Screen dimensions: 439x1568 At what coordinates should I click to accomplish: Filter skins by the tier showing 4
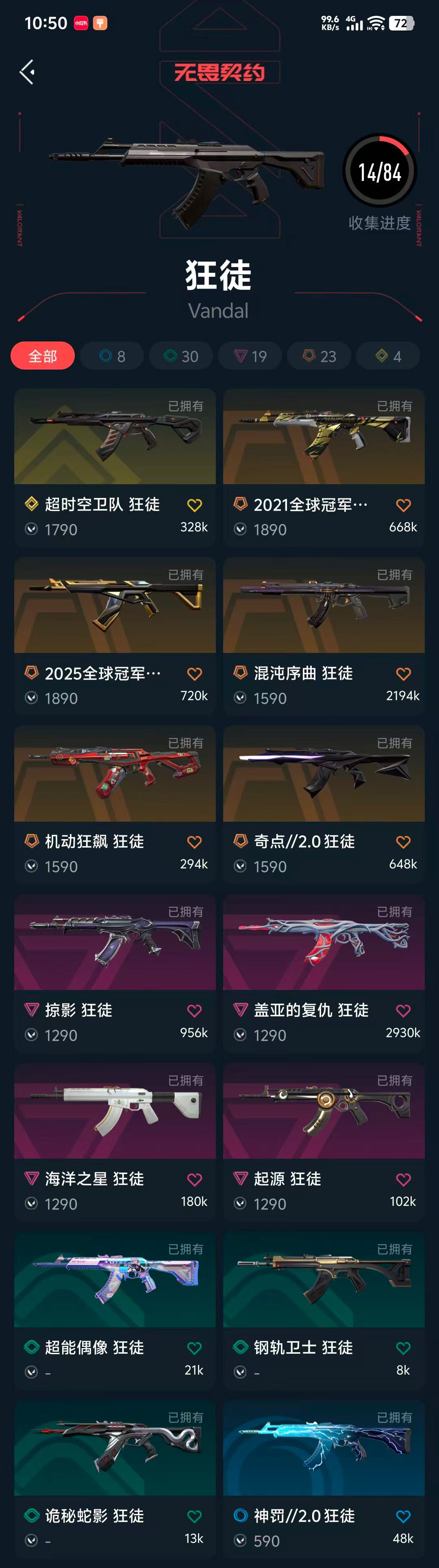pos(388,356)
